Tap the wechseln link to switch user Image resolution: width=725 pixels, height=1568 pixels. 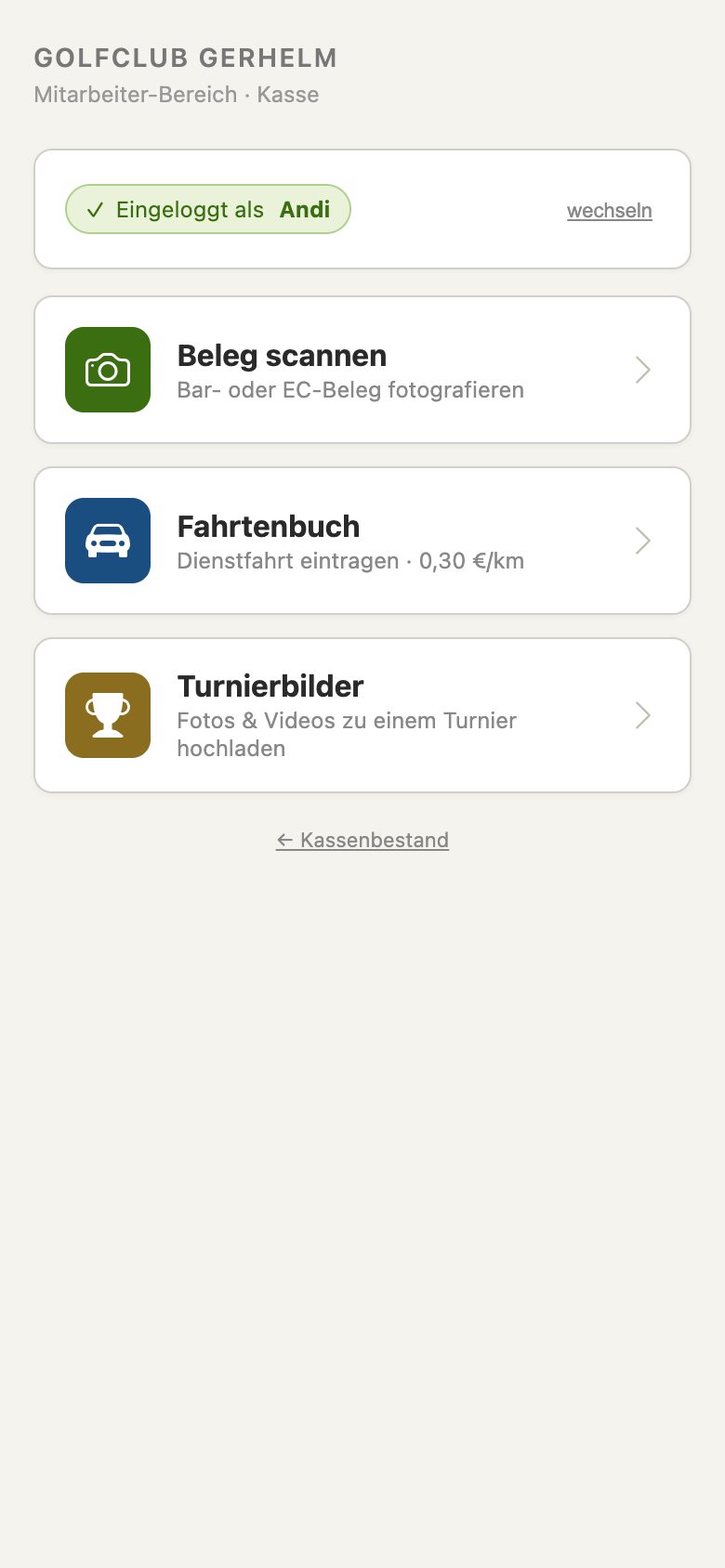coord(609,210)
